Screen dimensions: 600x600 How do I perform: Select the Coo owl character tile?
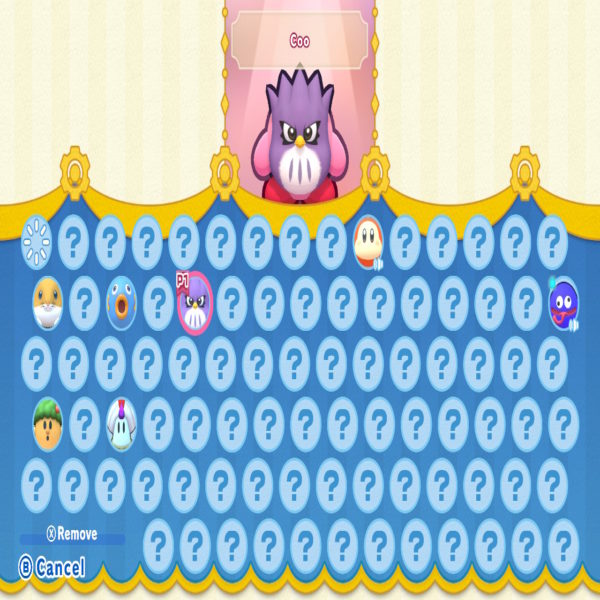[x=195, y=306]
